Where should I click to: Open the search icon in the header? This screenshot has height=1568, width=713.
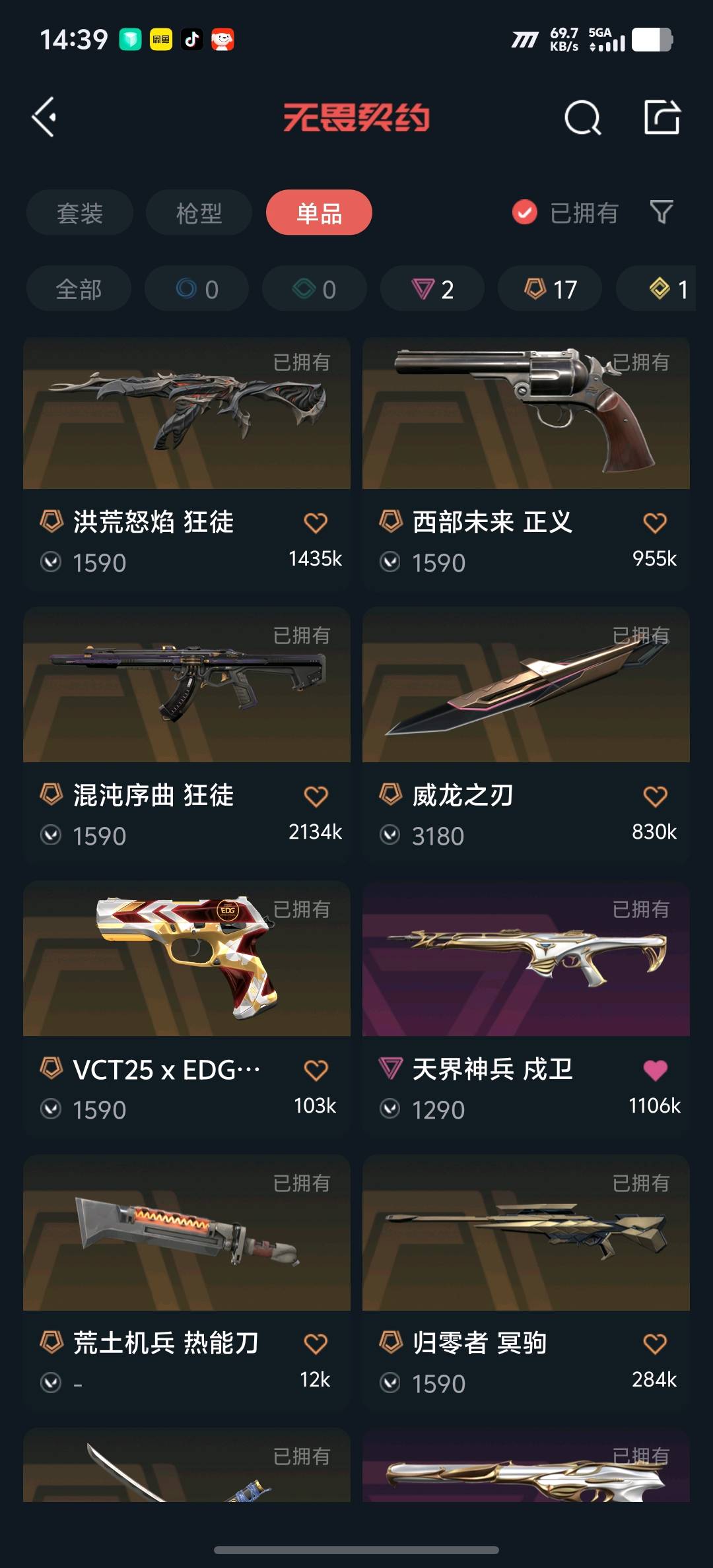[582, 118]
